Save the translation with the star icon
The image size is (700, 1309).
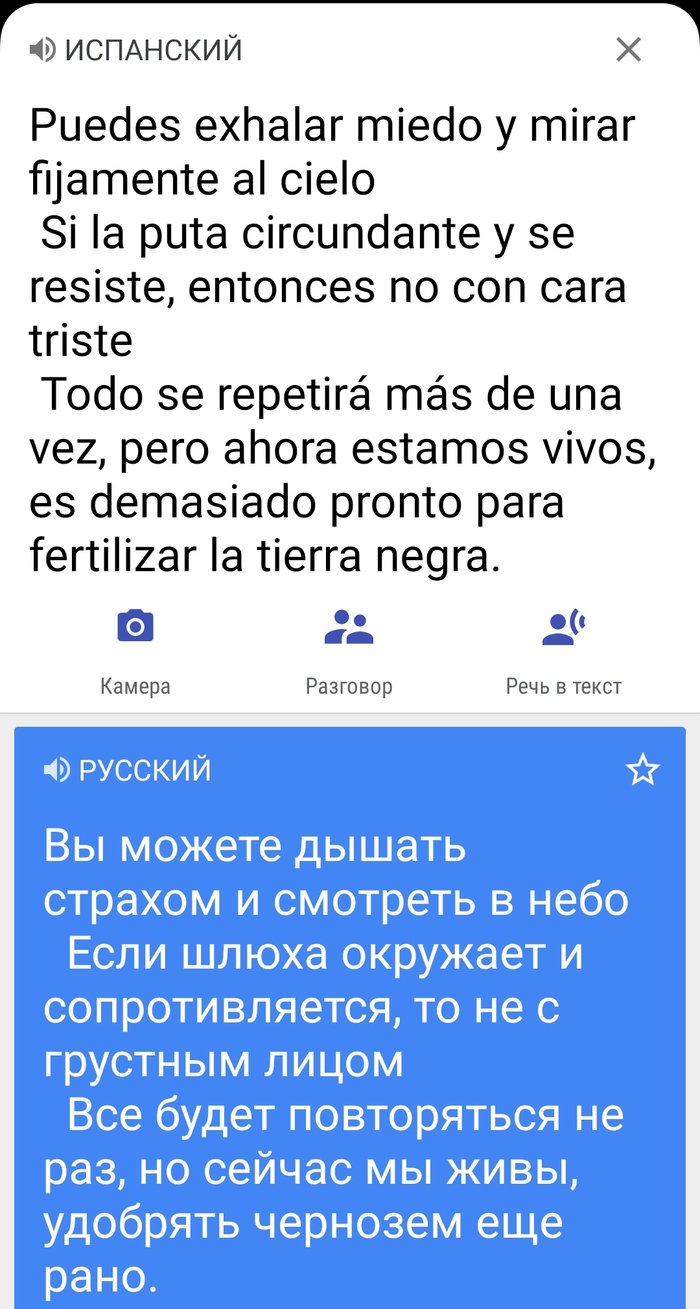pos(642,770)
